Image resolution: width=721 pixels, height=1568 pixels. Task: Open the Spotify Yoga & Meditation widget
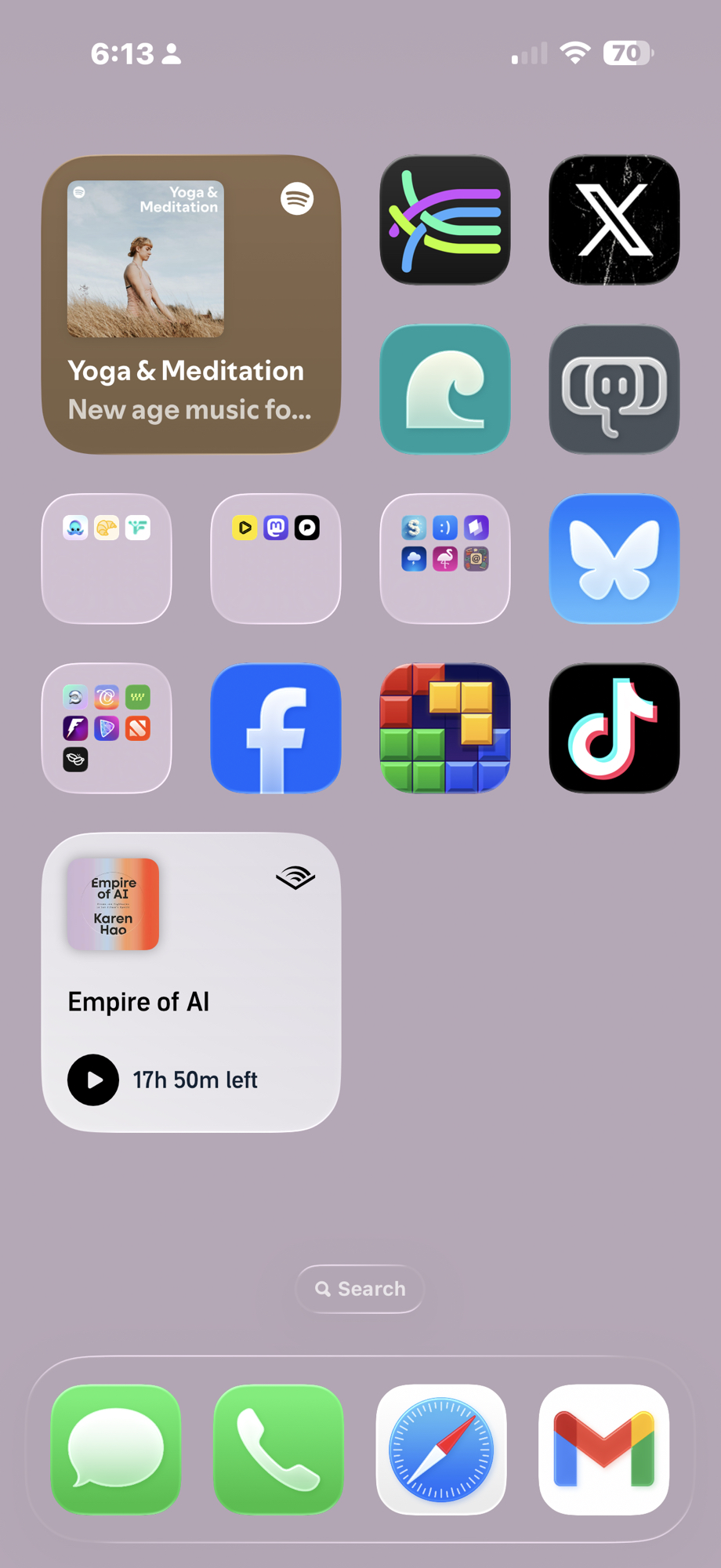click(x=190, y=304)
